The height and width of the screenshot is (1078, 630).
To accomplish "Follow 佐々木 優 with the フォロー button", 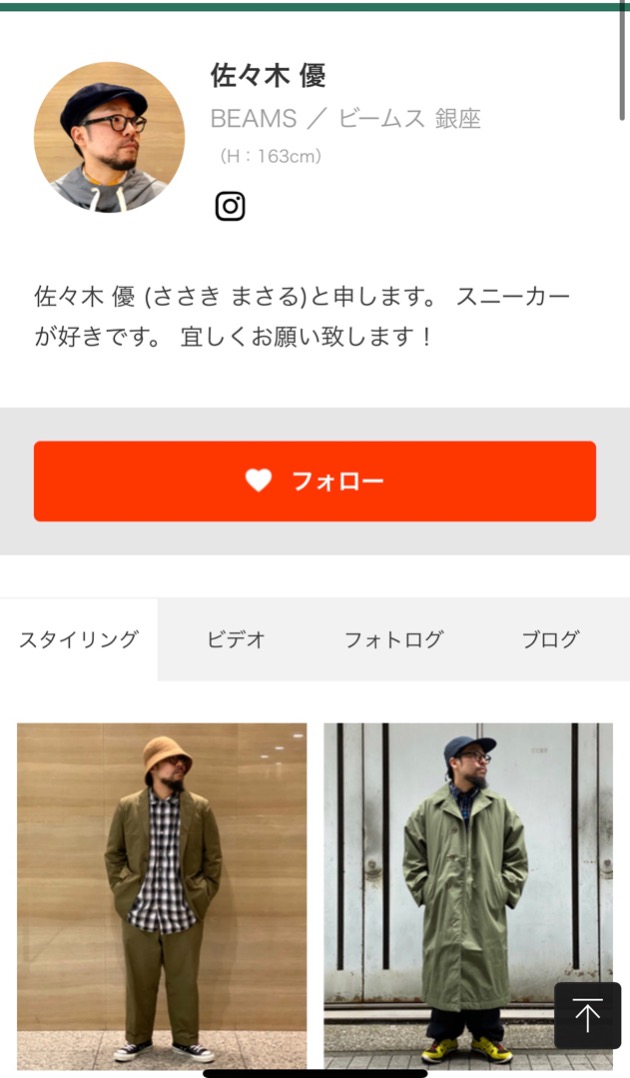I will coord(315,481).
